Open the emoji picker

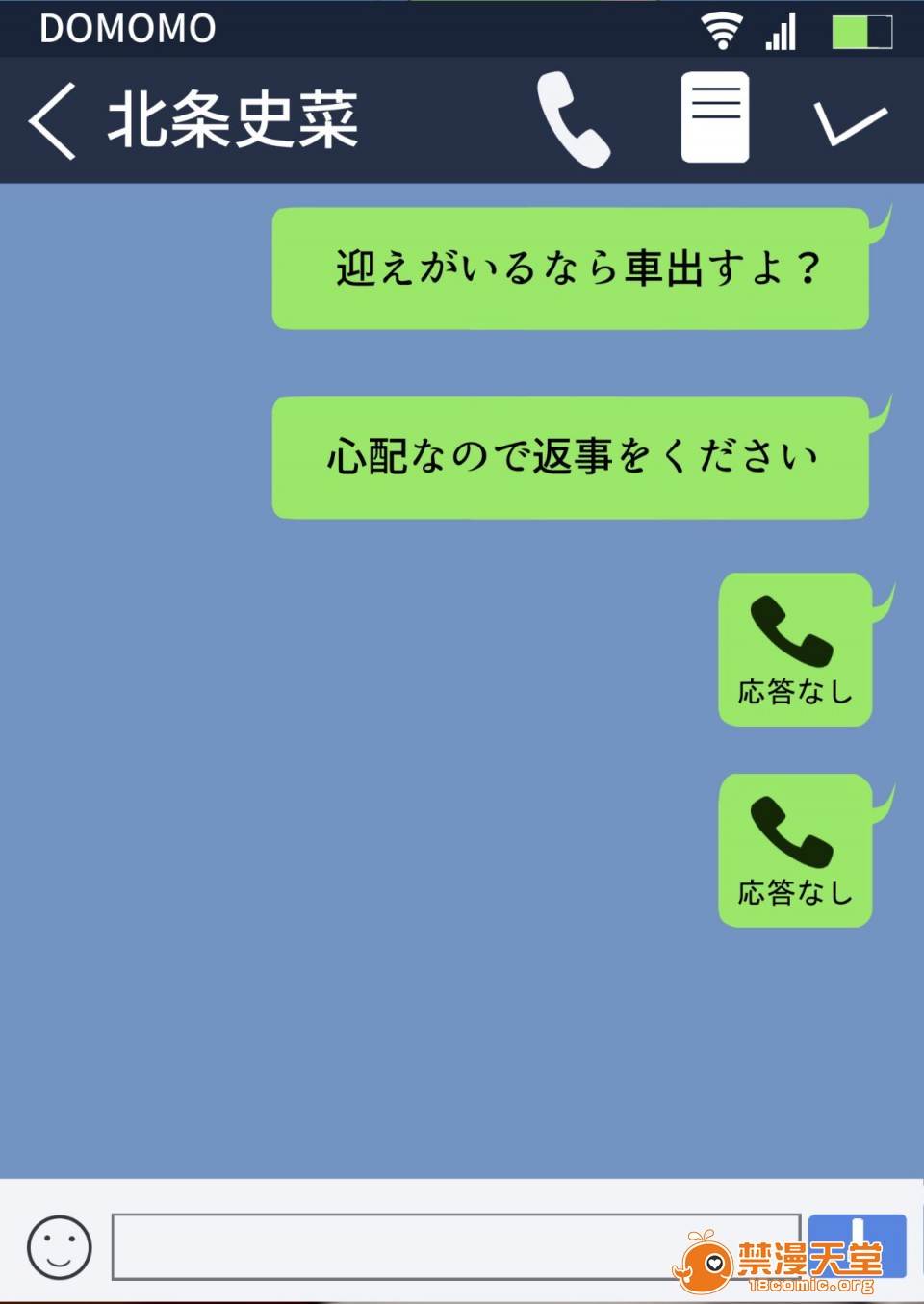(60, 1247)
